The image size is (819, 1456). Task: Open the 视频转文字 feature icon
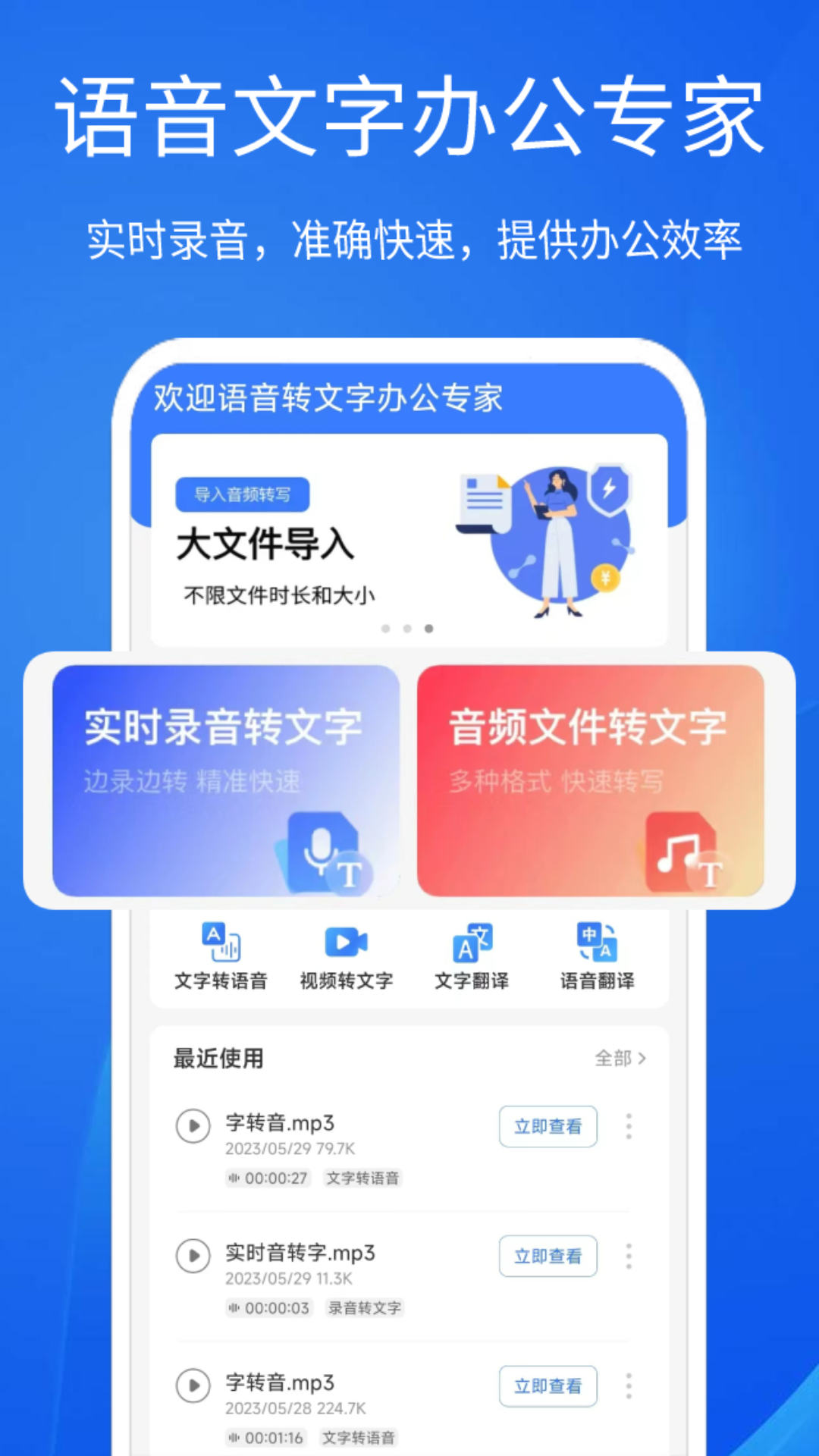pos(345,944)
